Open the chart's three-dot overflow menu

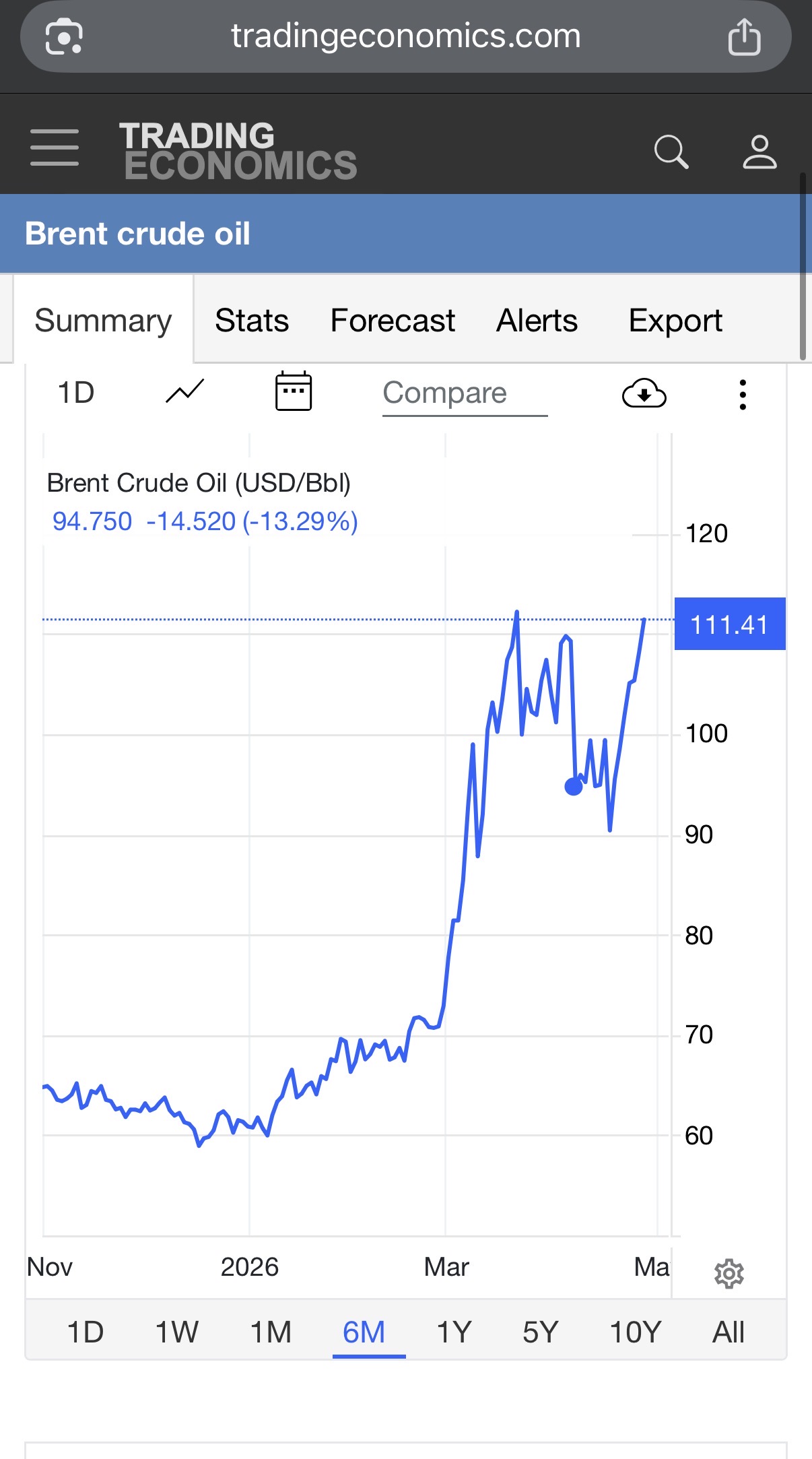tap(743, 395)
